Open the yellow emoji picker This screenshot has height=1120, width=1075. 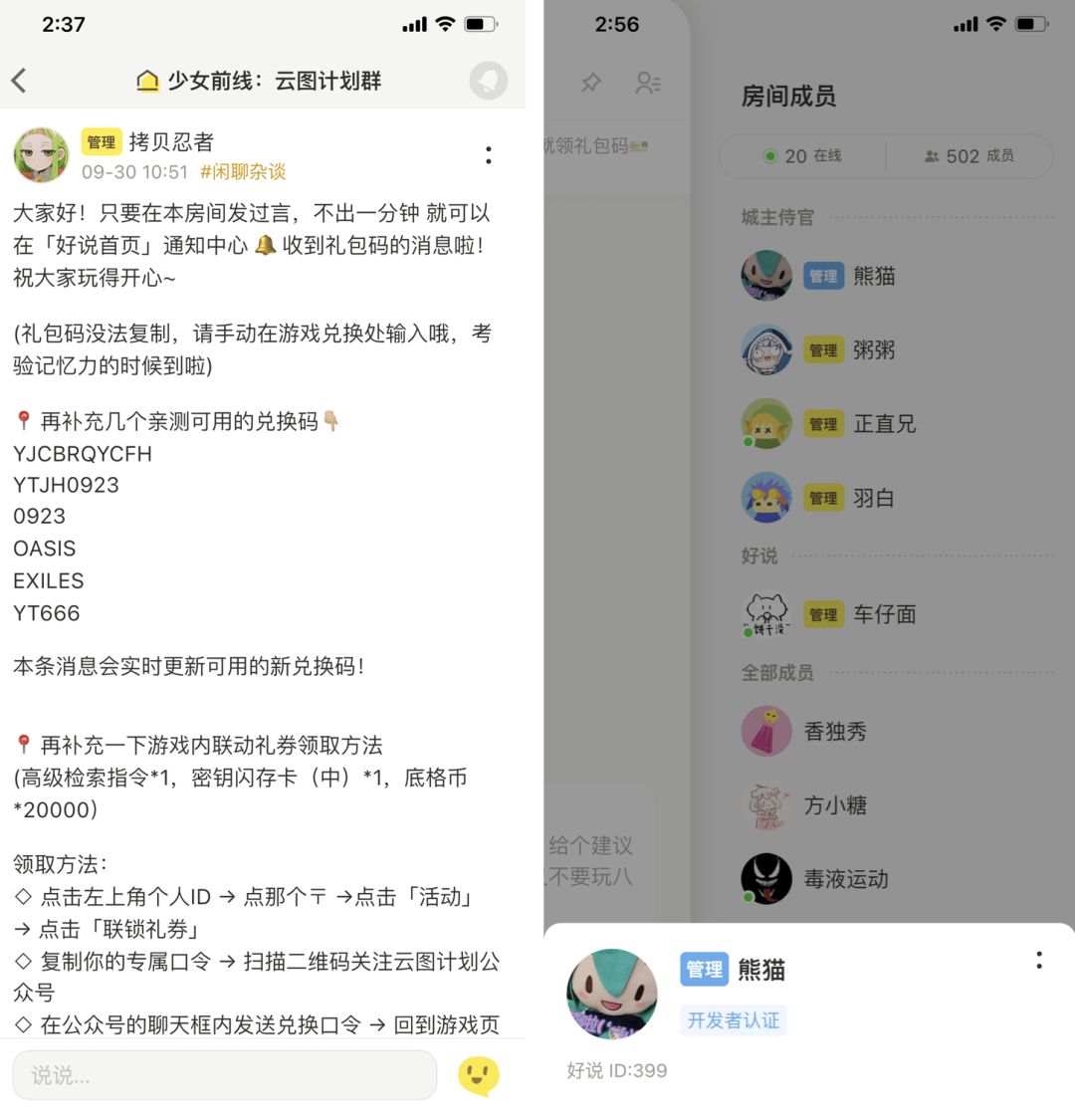478,1075
